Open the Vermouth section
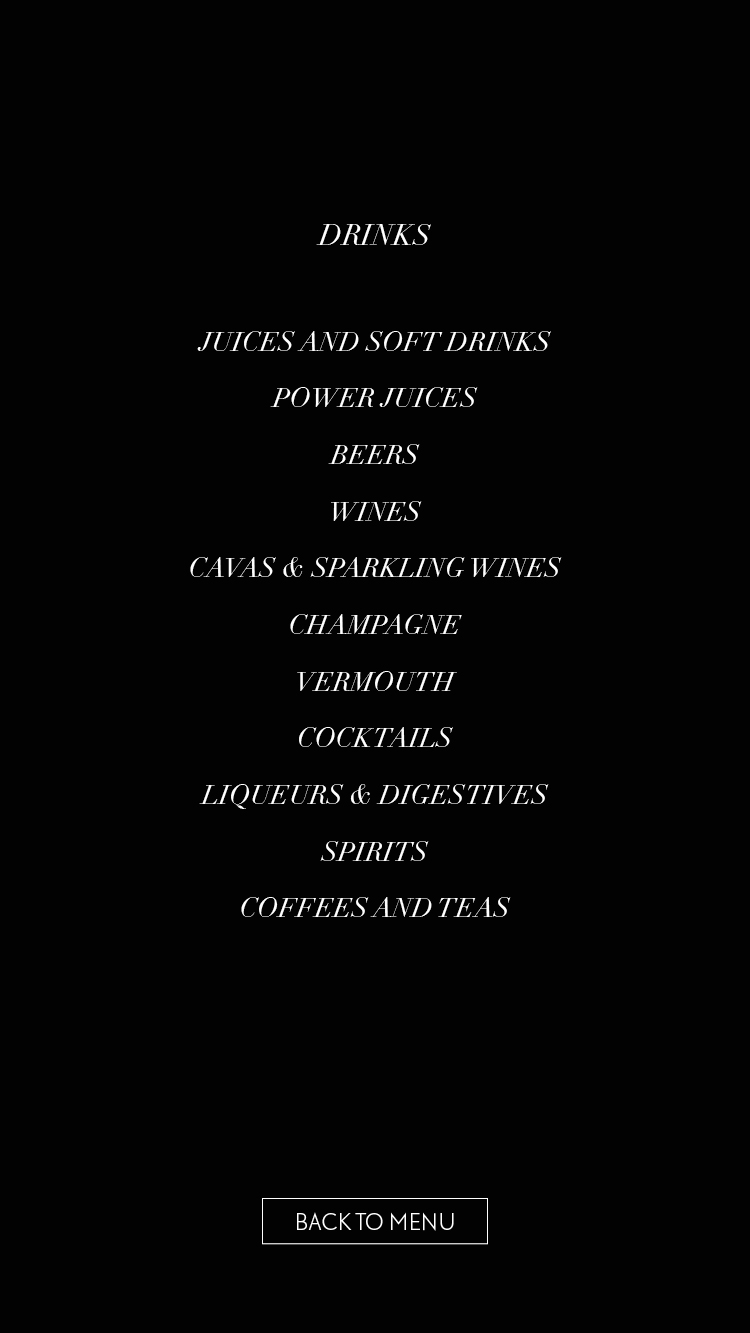 [x=374, y=682]
